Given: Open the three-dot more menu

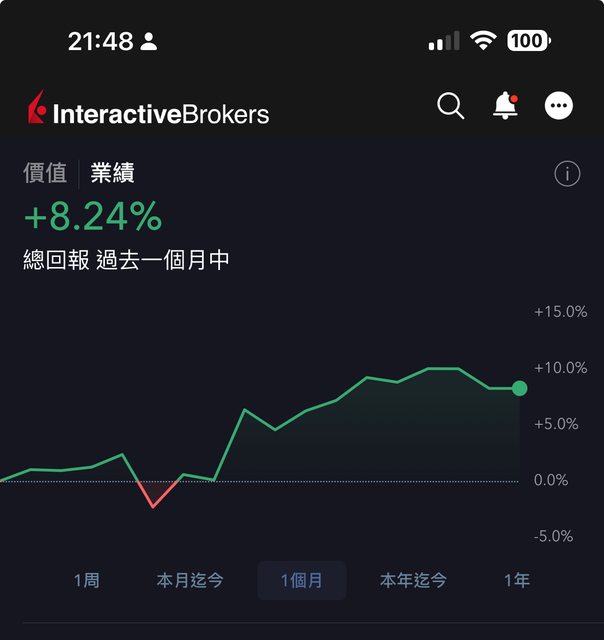Looking at the screenshot, I should coord(559,106).
